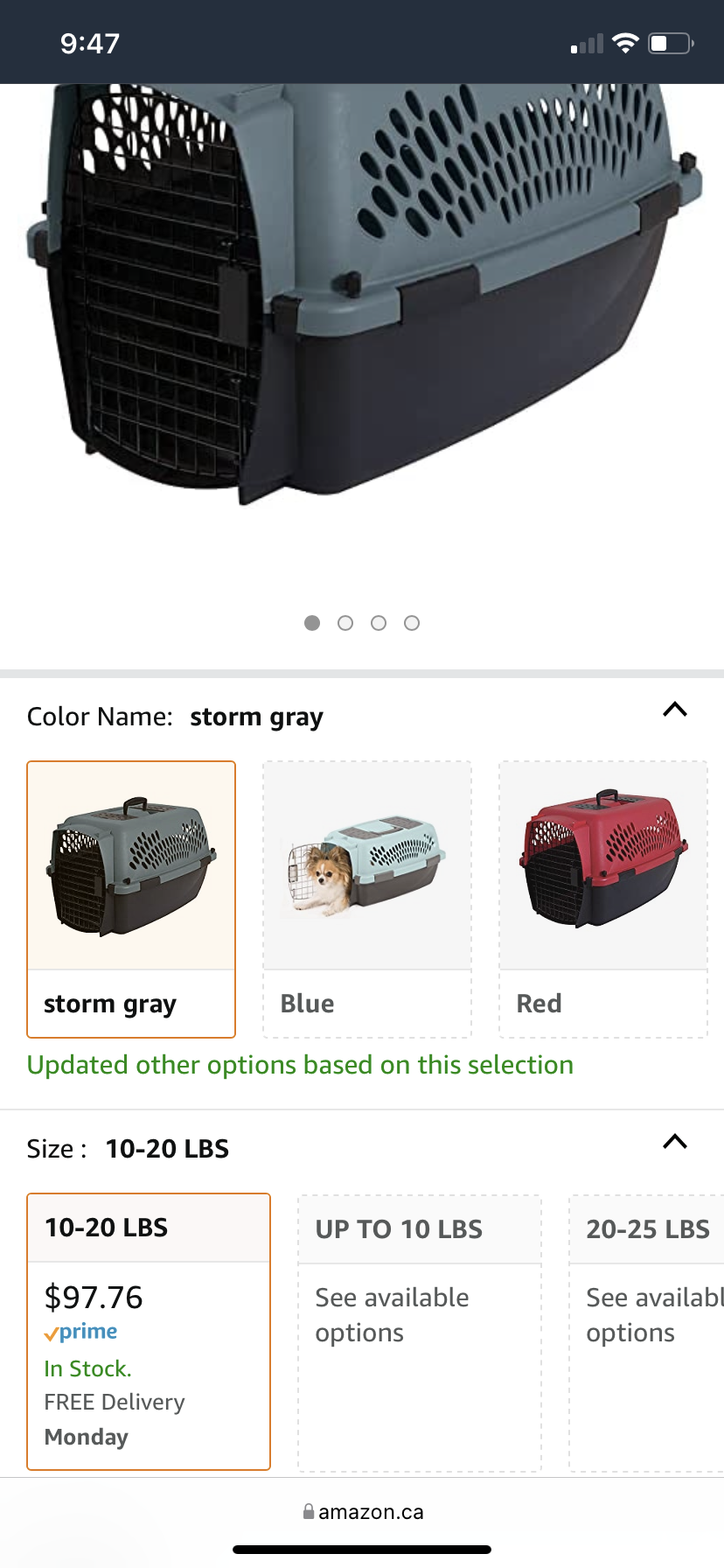Viewport: 724px width, 1568px height.
Task: Choose the Red color option
Action: (603, 899)
